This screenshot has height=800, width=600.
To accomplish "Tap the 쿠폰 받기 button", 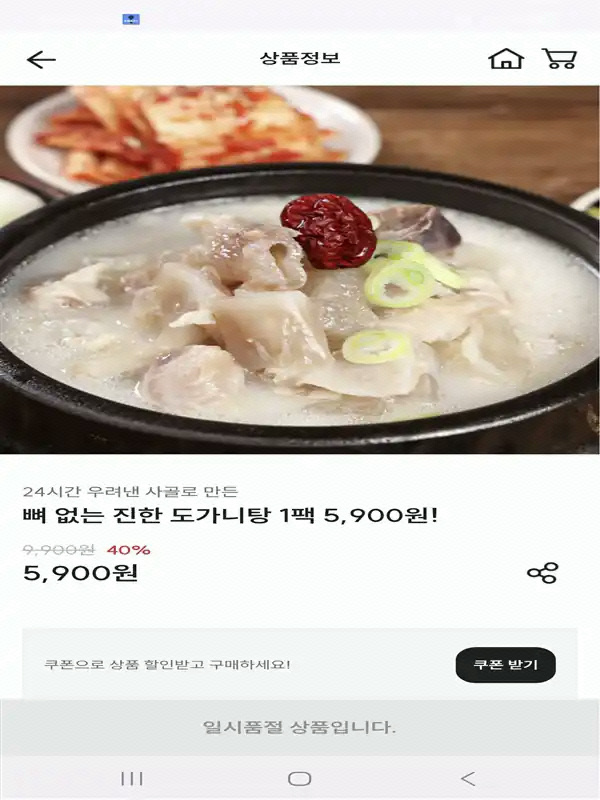I will click(506, 665).
